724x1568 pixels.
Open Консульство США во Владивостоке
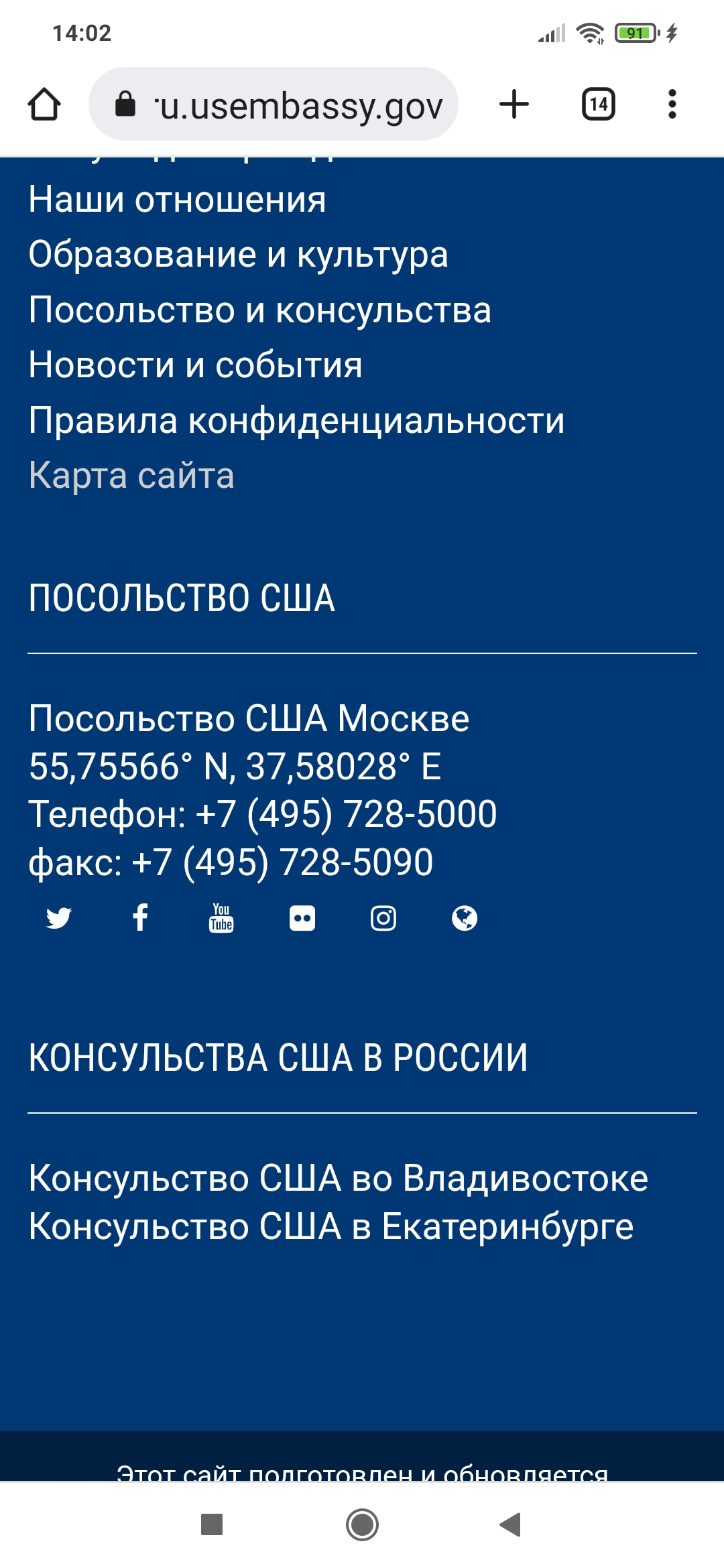(x=339, y=1179)
